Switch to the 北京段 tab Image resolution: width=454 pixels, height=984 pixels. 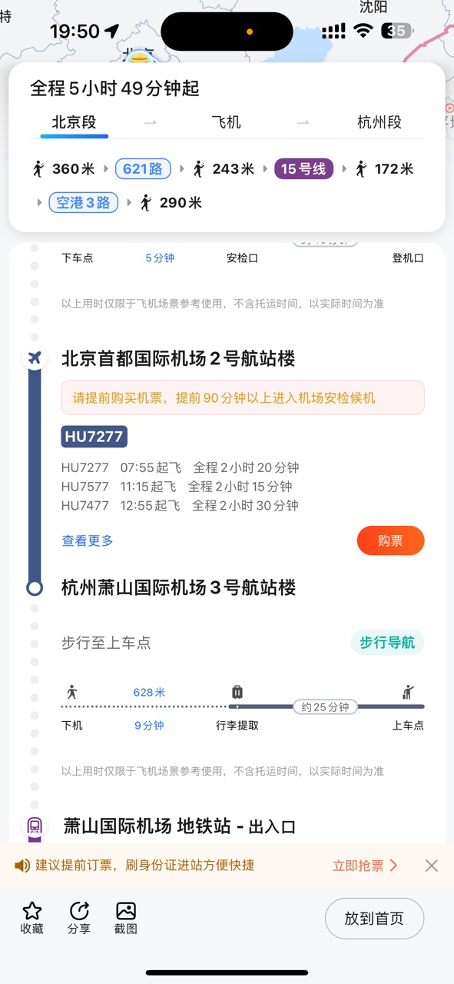point(74,122)
